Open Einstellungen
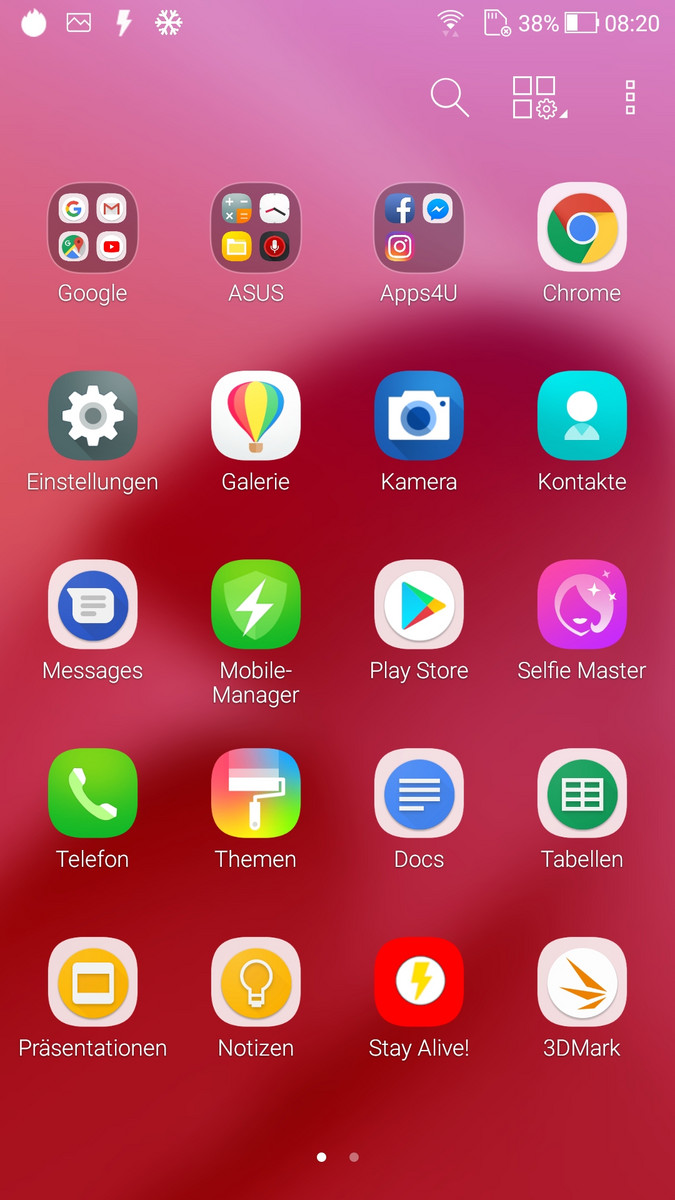 coord(92,416)
